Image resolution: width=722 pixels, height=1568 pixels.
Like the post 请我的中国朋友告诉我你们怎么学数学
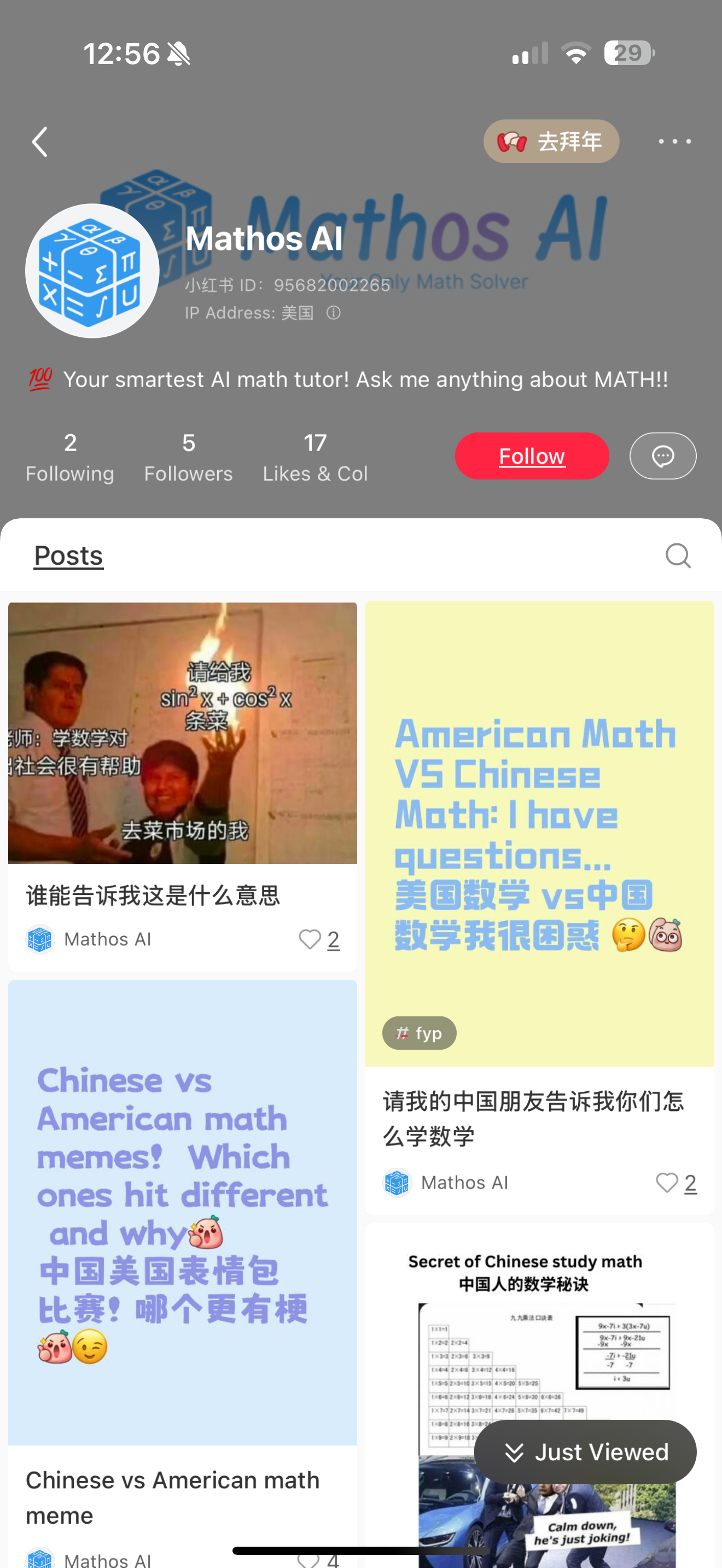pos(667,1183)
